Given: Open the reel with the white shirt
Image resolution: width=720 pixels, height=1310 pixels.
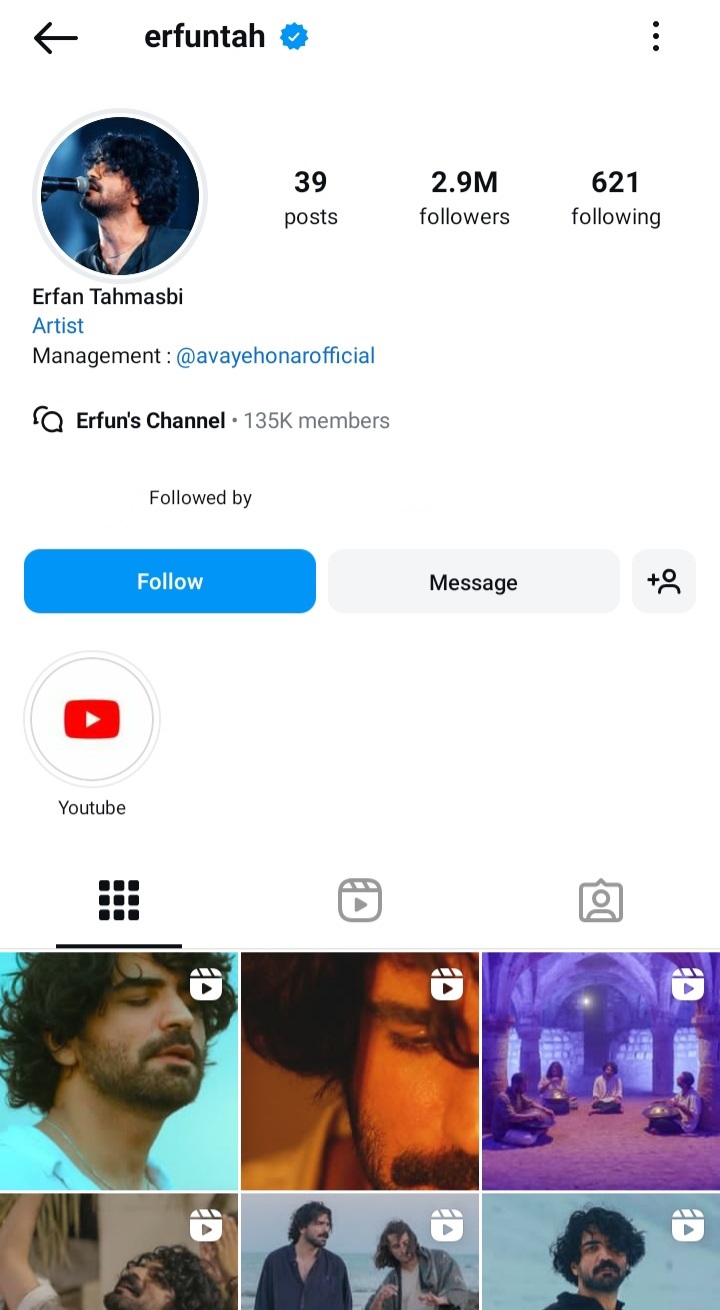Looking at the screenshot, I should click(x=119, y=1070).
